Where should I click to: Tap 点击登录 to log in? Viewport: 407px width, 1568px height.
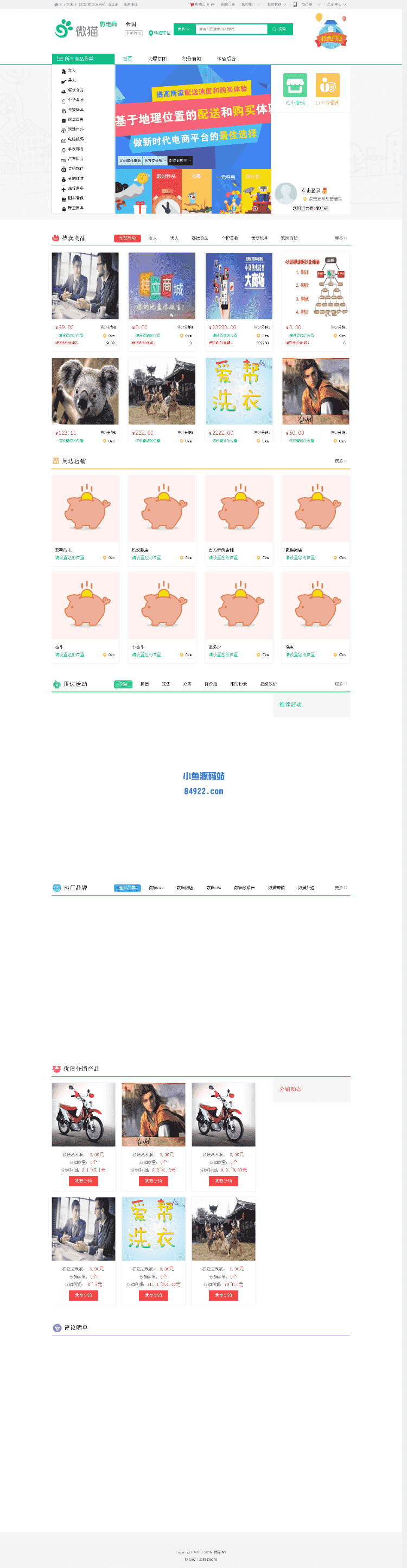tap(310, 190)
